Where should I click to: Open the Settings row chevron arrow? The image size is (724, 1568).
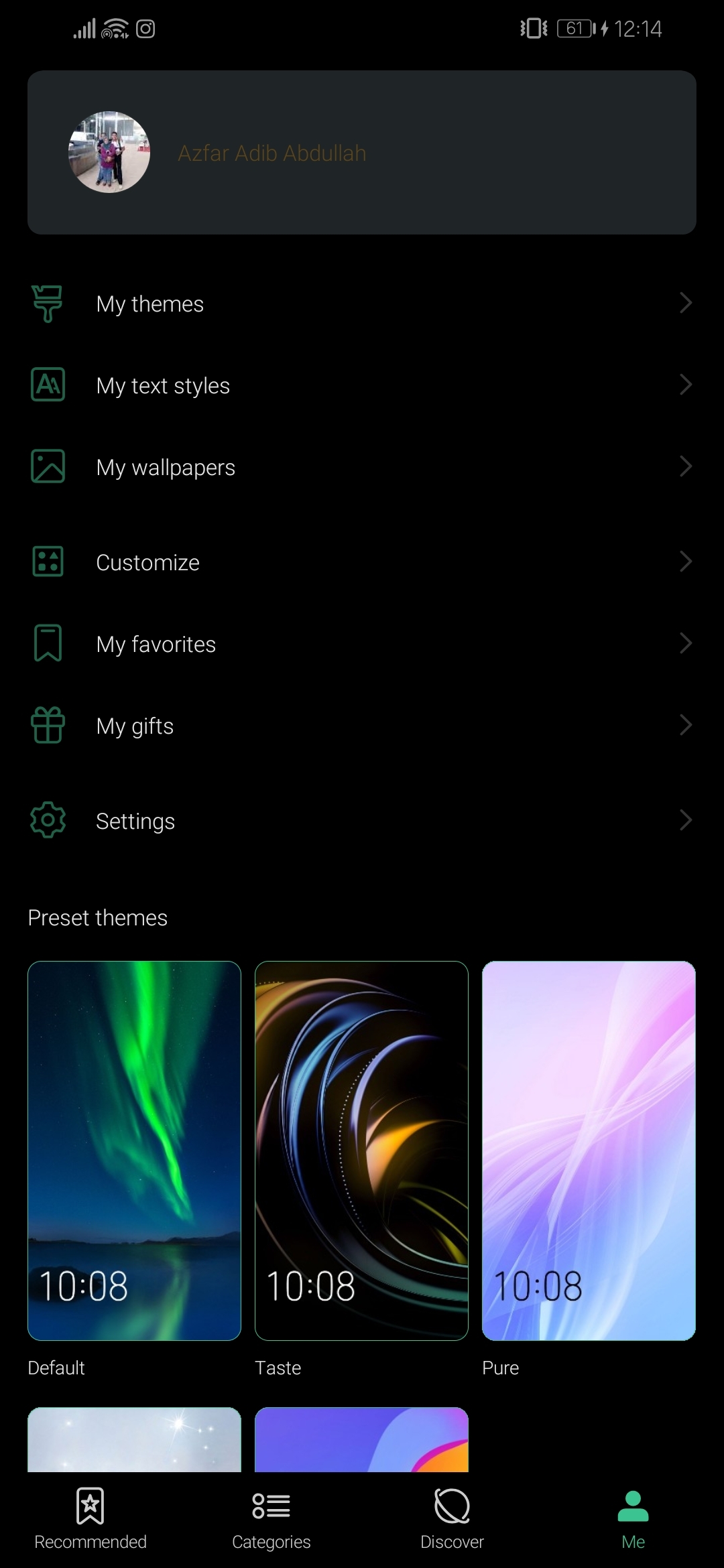pyautogui.click(x=685, y=820)
